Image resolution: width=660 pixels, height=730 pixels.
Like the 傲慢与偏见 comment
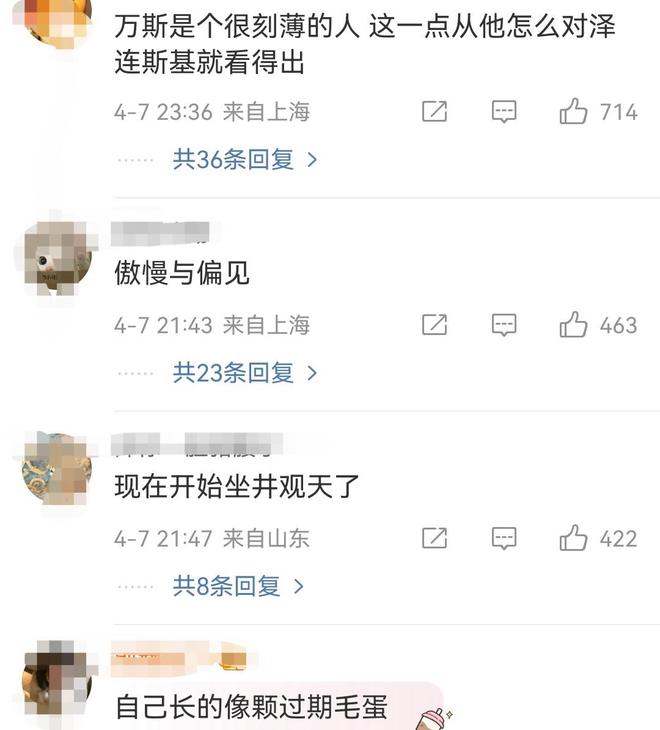(574, 325)
